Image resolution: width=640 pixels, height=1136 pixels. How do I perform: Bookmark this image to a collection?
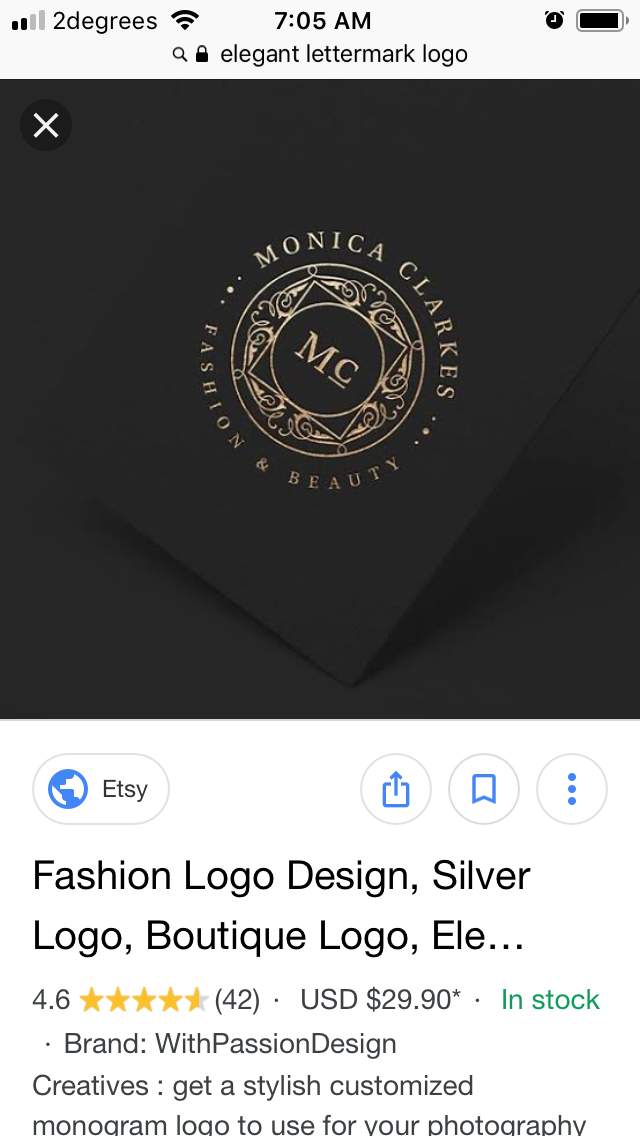click(484, 789)
